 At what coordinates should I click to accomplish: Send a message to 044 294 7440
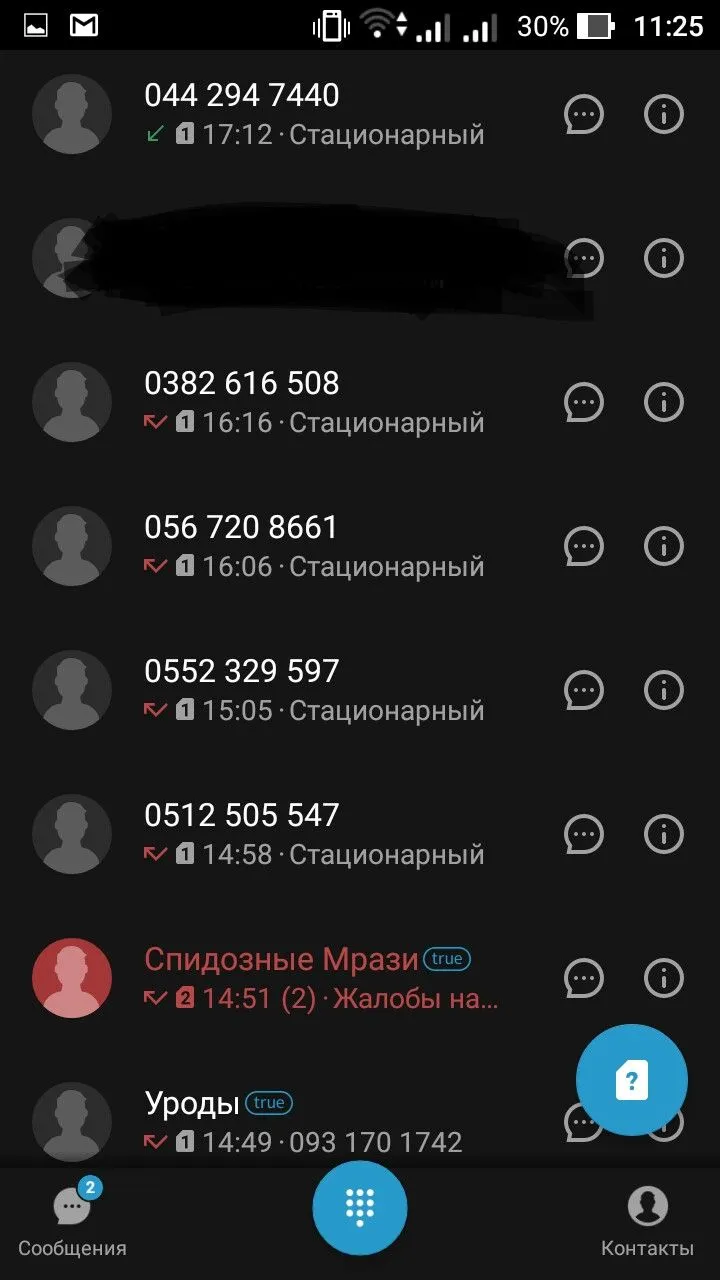pyautogui.click(x=584, y=114)
